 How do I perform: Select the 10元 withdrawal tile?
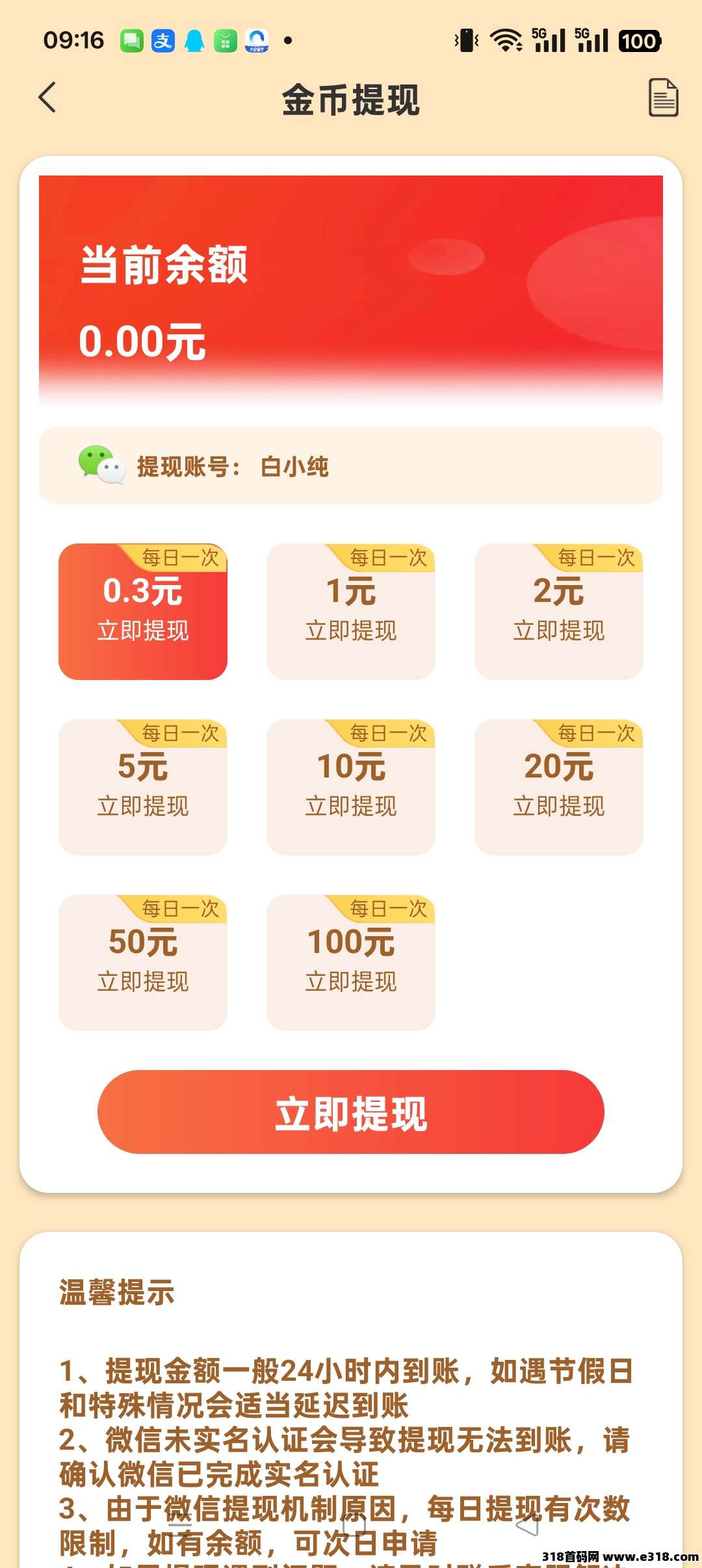tap(351, 787)
